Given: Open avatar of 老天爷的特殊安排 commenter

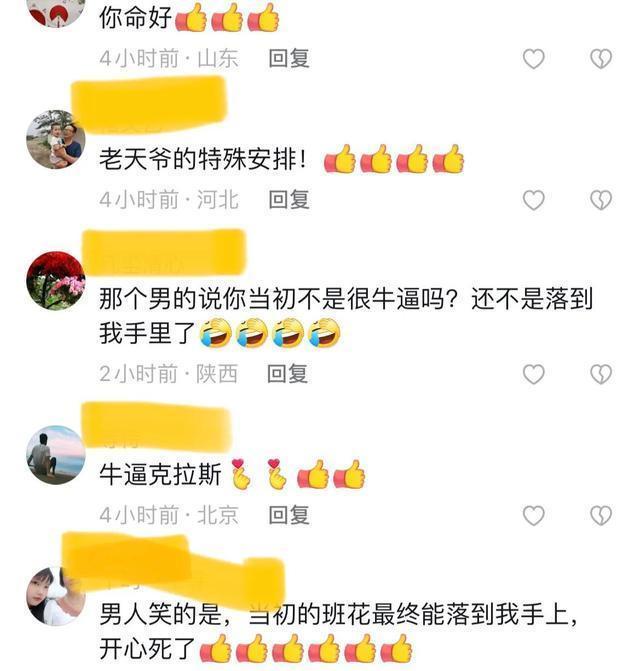Looking at the screenshot, I should coord(55,139).
